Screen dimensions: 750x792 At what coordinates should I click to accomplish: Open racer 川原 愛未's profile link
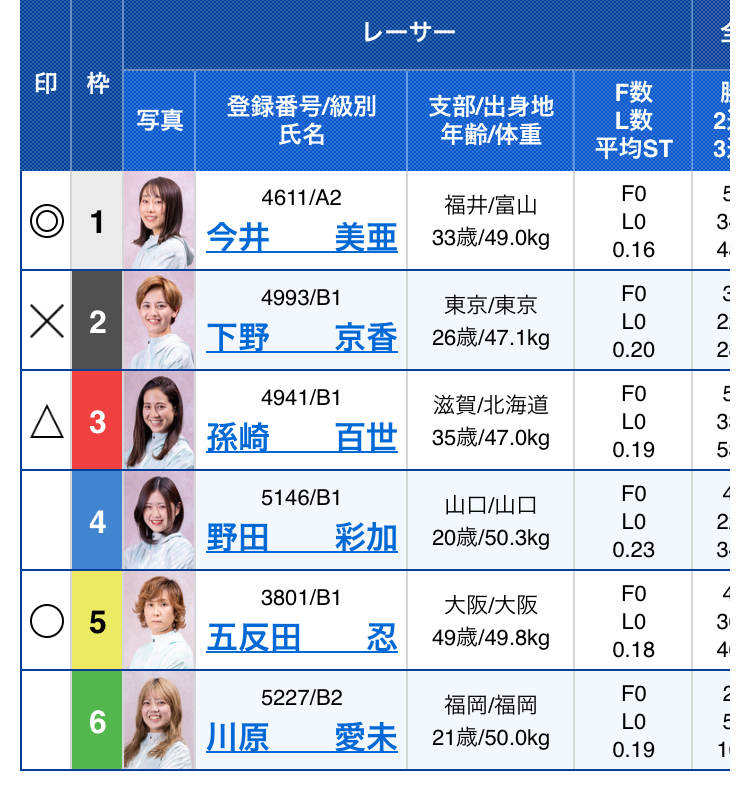[301, 738]
